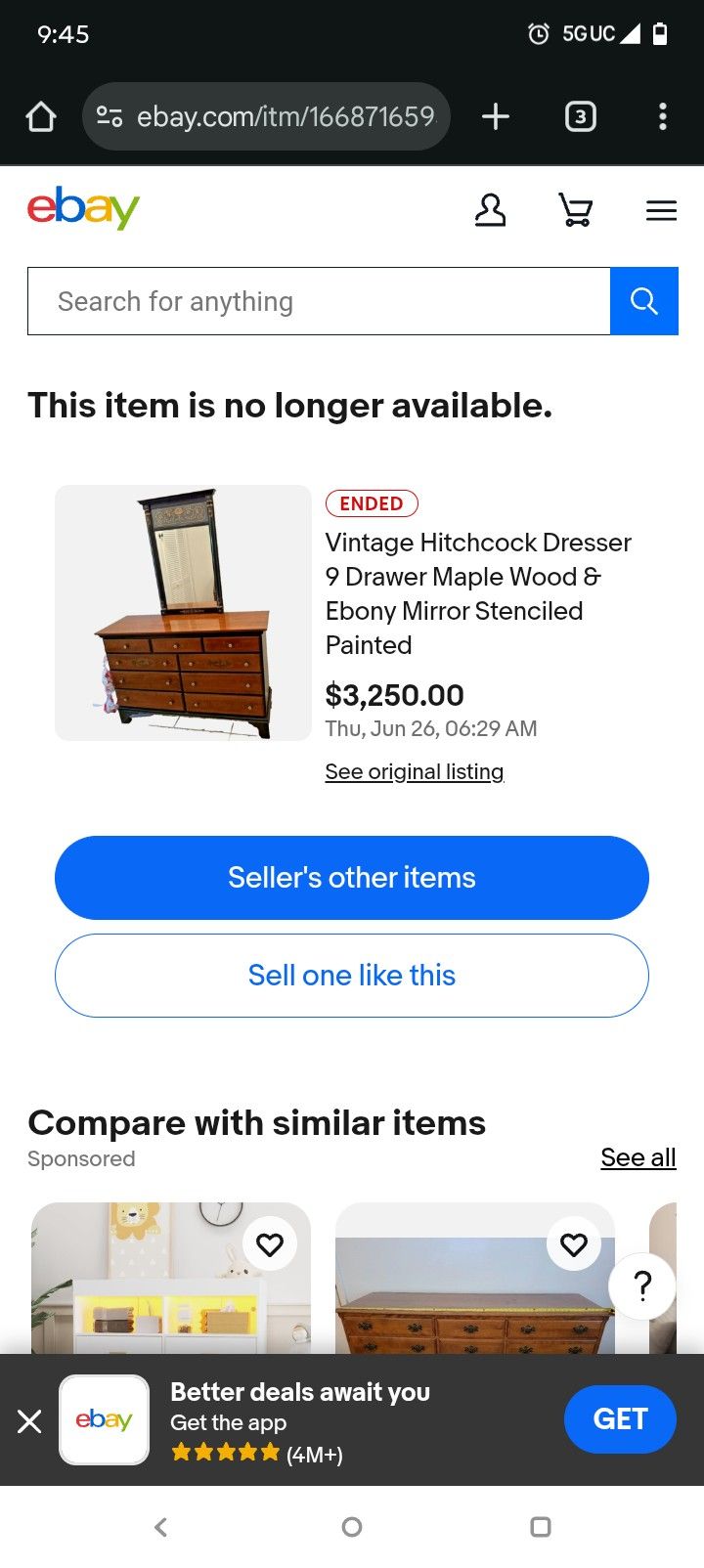Browse Seller's other items
704x1568 pixels.
pos(352,878)
